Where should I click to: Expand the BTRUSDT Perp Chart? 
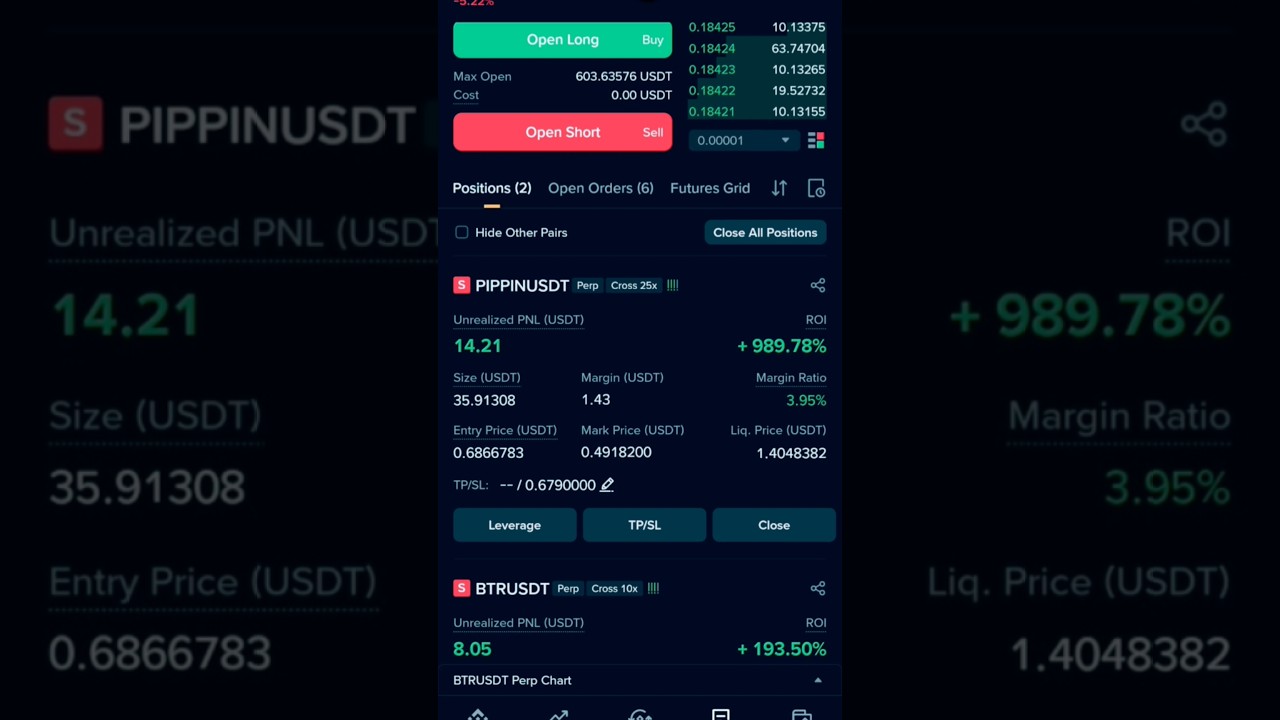tap(817, 680)
